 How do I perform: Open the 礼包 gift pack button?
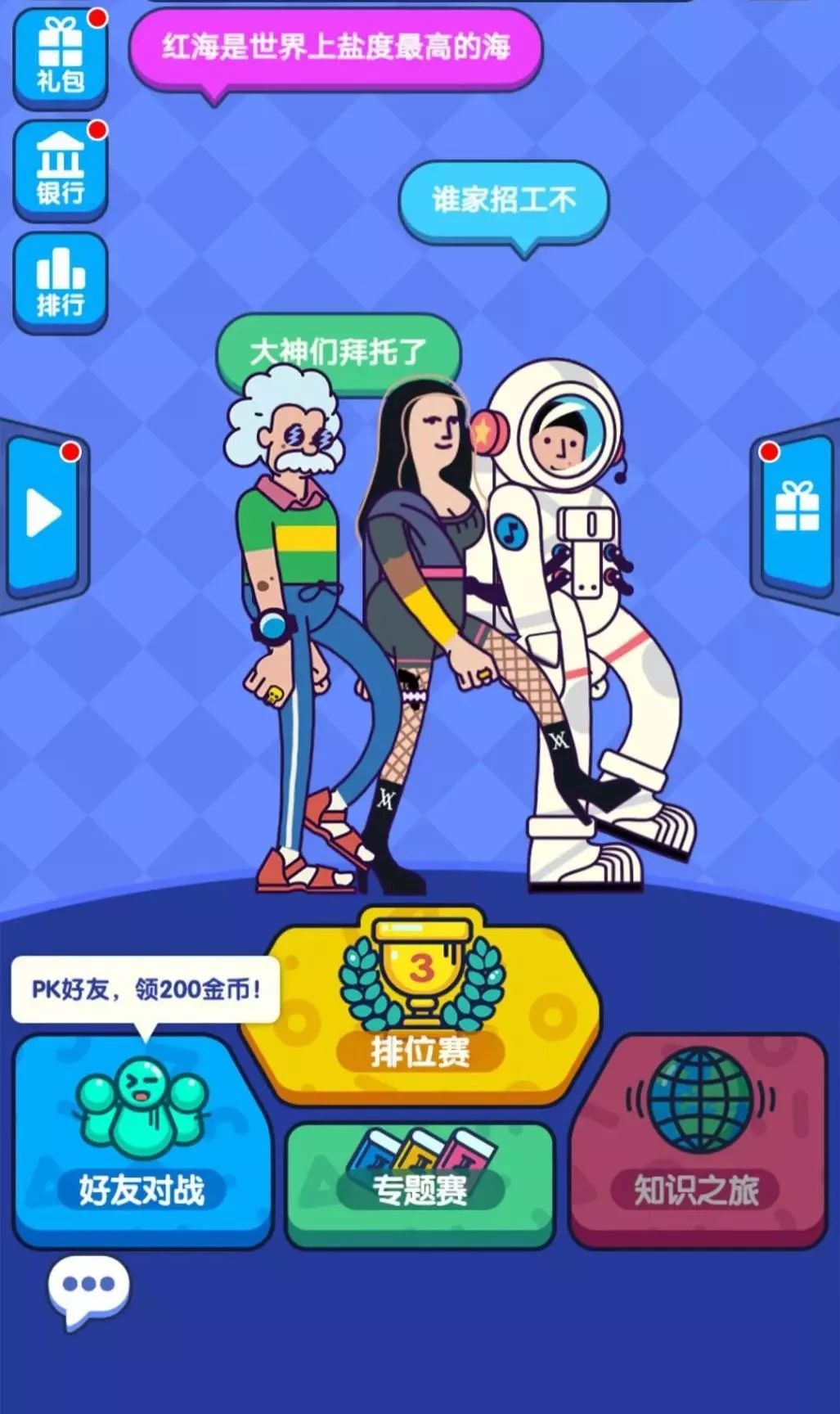point(60,56)
